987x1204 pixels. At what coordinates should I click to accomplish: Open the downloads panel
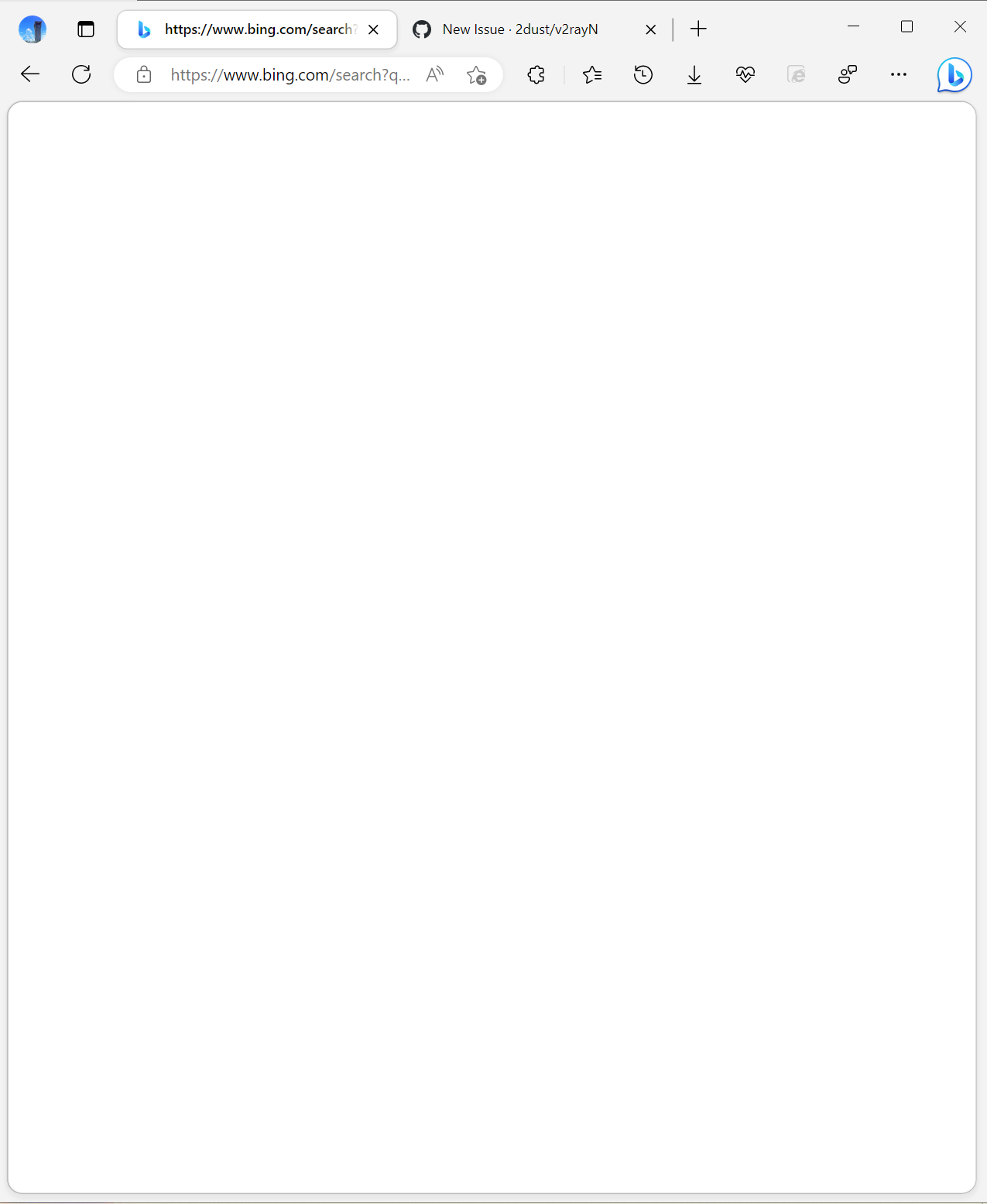694,75
